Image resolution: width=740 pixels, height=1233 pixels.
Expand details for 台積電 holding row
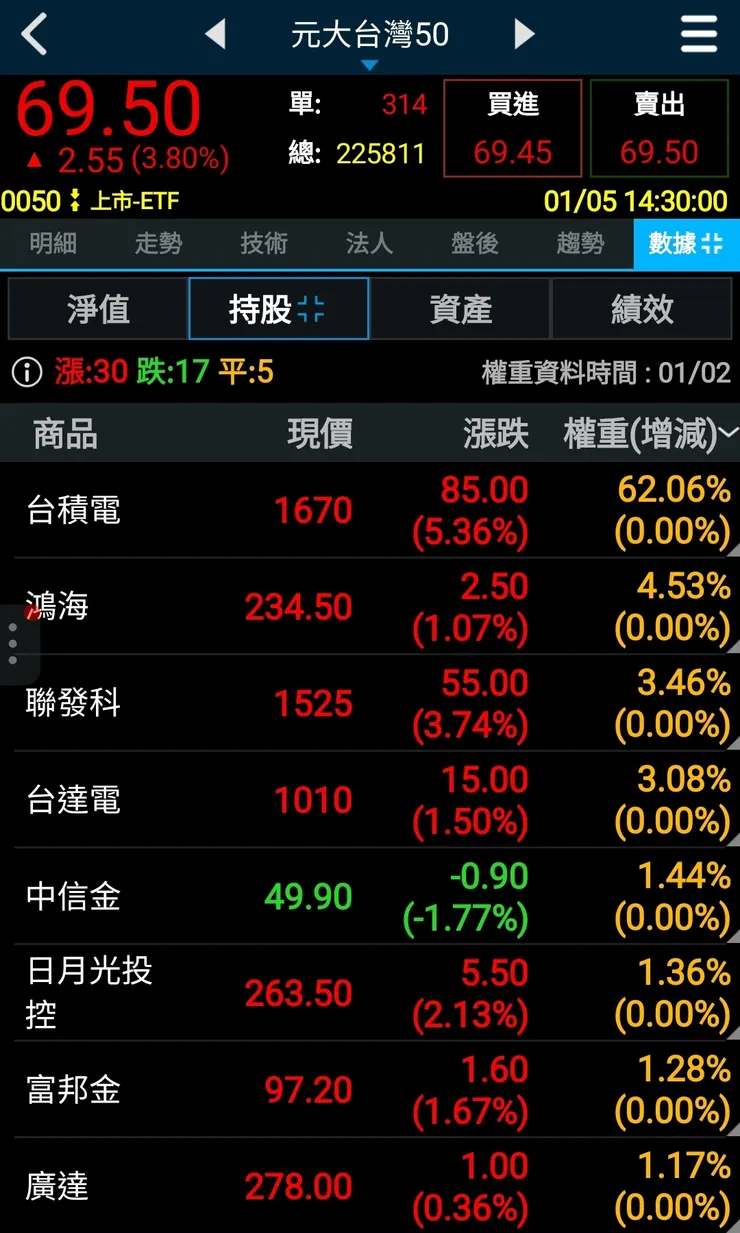point(370,508)
